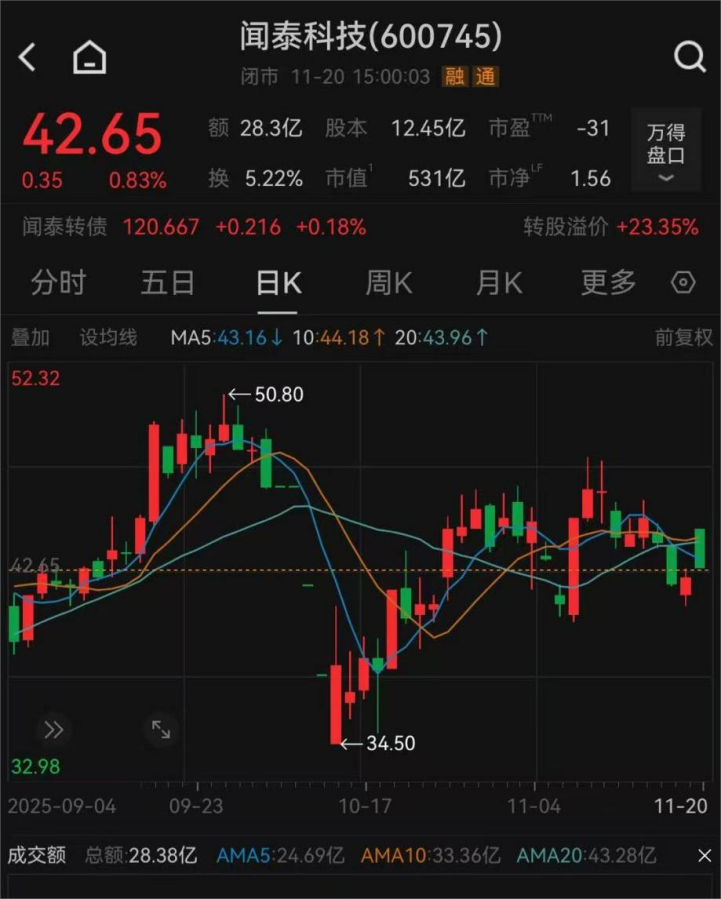Click the 成交额 turnover label
The image size is (721, 899).
pos(36,856)
